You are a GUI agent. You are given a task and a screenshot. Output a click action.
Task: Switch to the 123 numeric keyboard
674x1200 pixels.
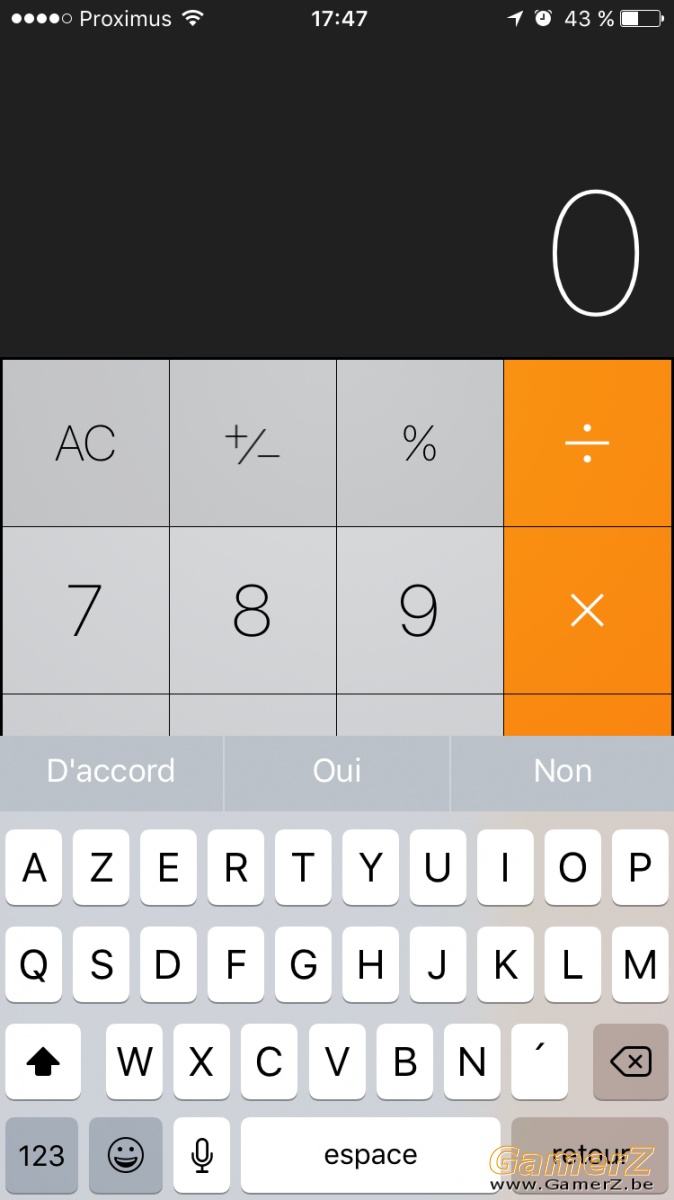42,1156
